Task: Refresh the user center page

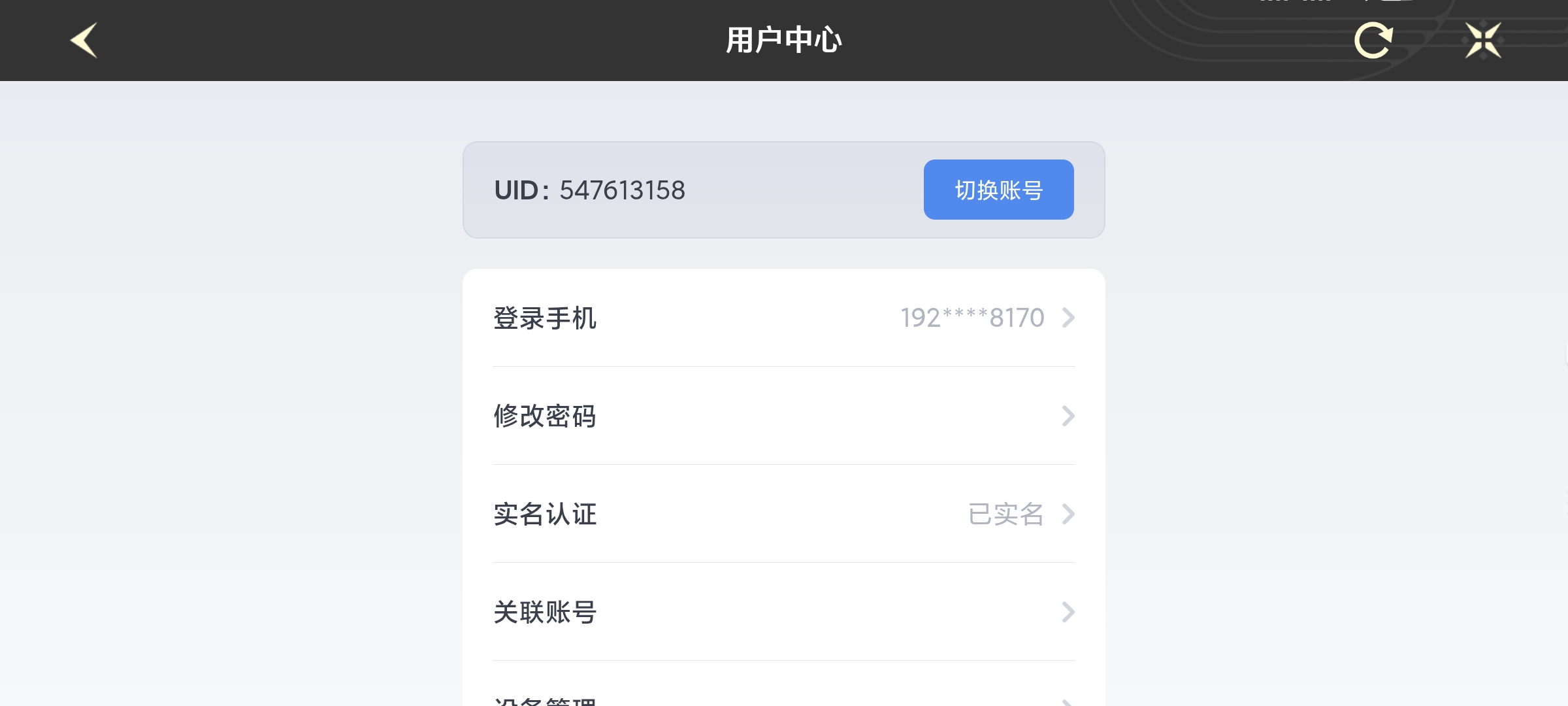Action: [1373, 41]
